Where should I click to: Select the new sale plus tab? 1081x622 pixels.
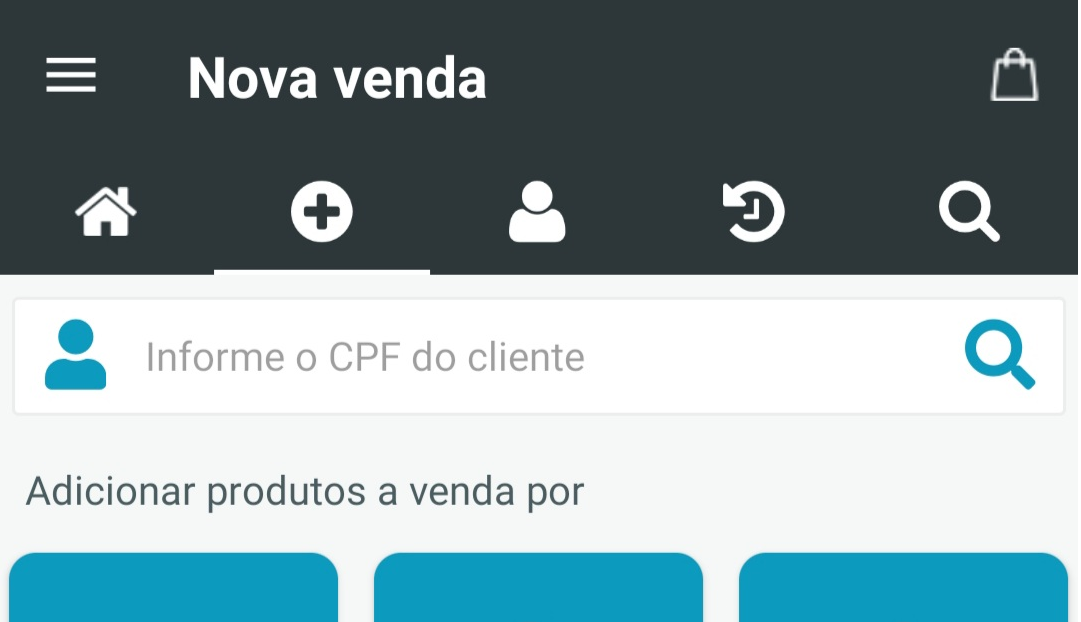pos(321,213)
